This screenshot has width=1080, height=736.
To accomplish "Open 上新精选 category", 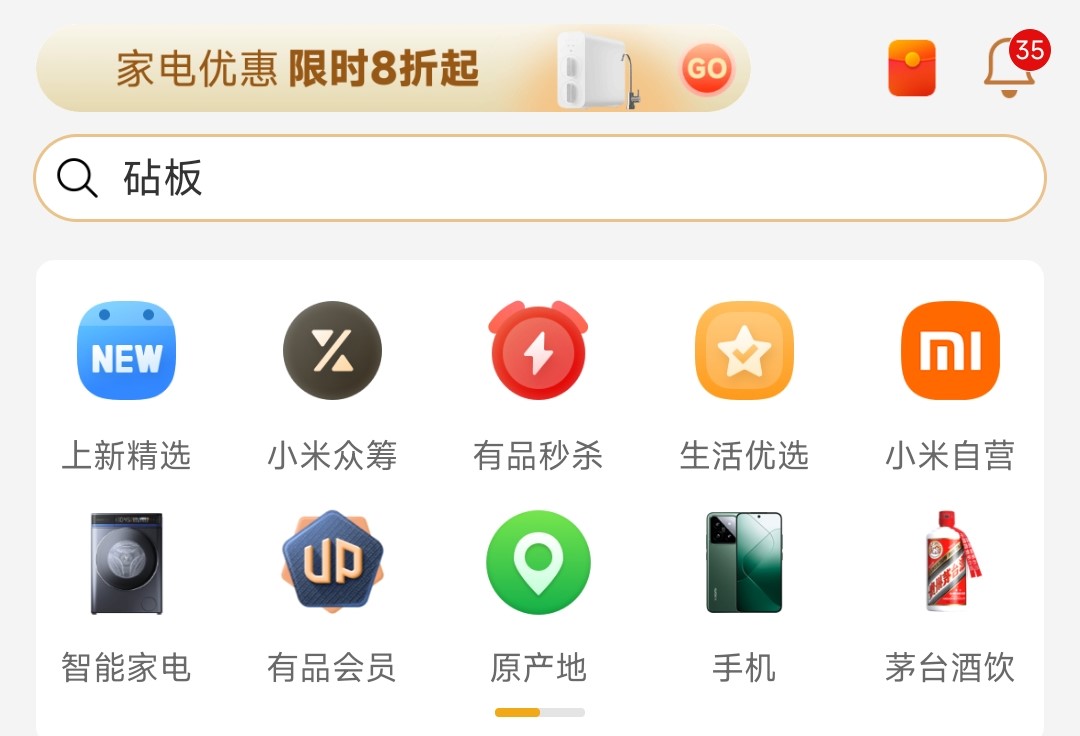I will (126, 382).
